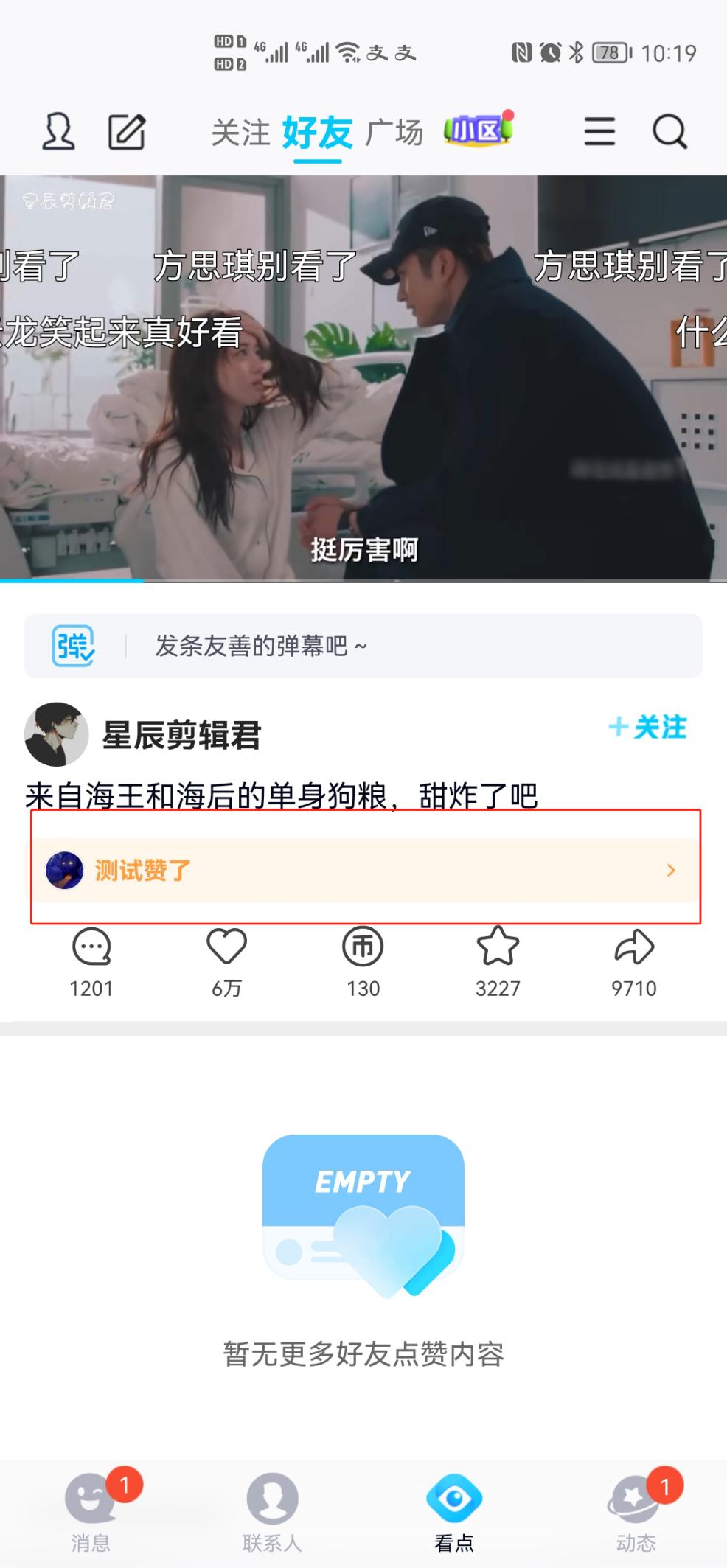Like the video with heart icon
Image resolution: width=727 pixels, height=1568 pixels.
click(x=226, y=962)
